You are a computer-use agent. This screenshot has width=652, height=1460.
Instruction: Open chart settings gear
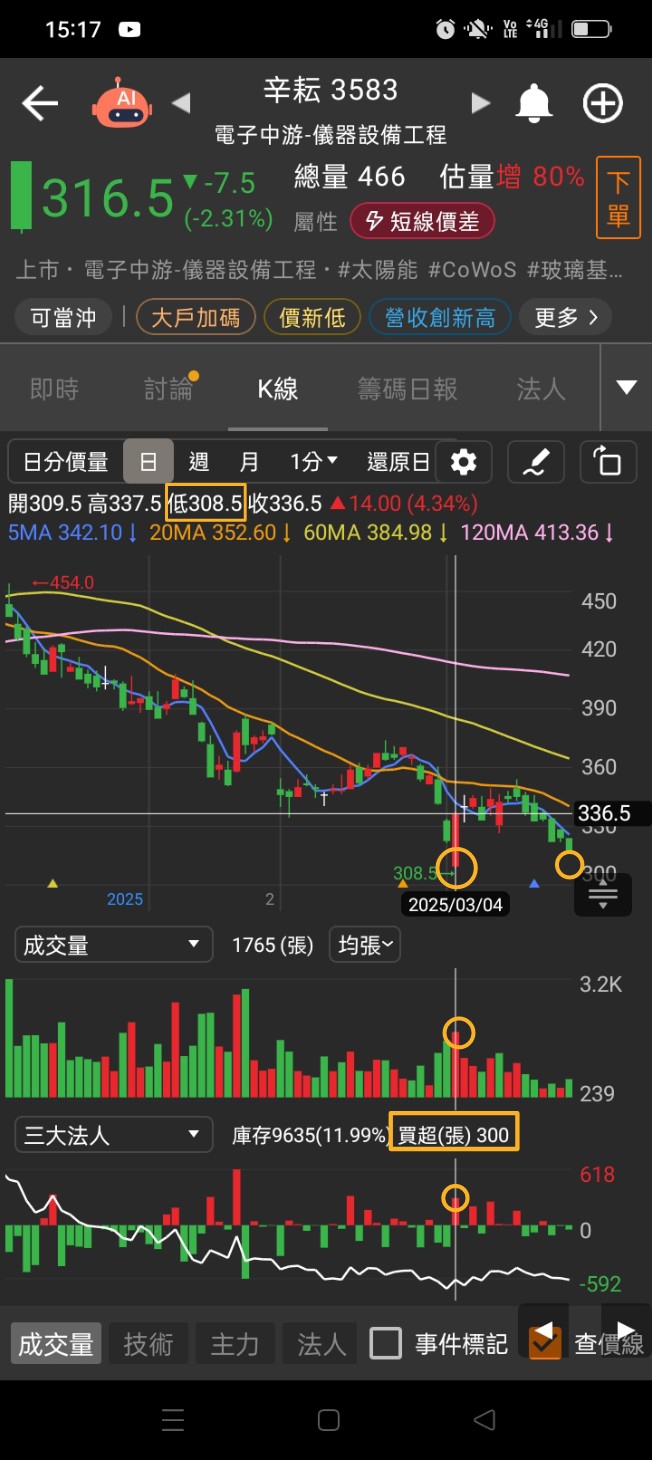[x=462, y=462]
